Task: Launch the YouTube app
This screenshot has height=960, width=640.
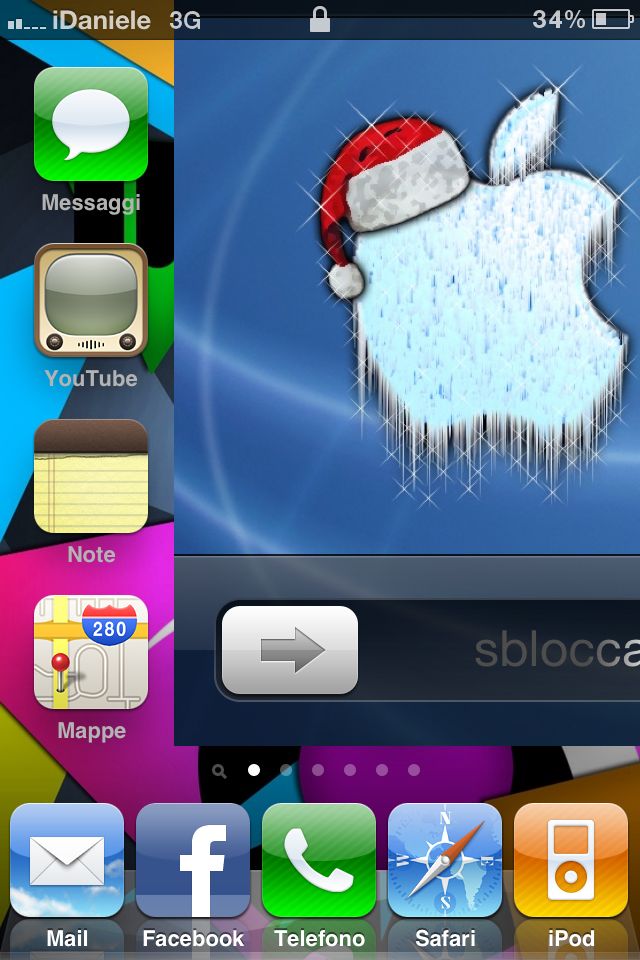Action: (91, 300)
